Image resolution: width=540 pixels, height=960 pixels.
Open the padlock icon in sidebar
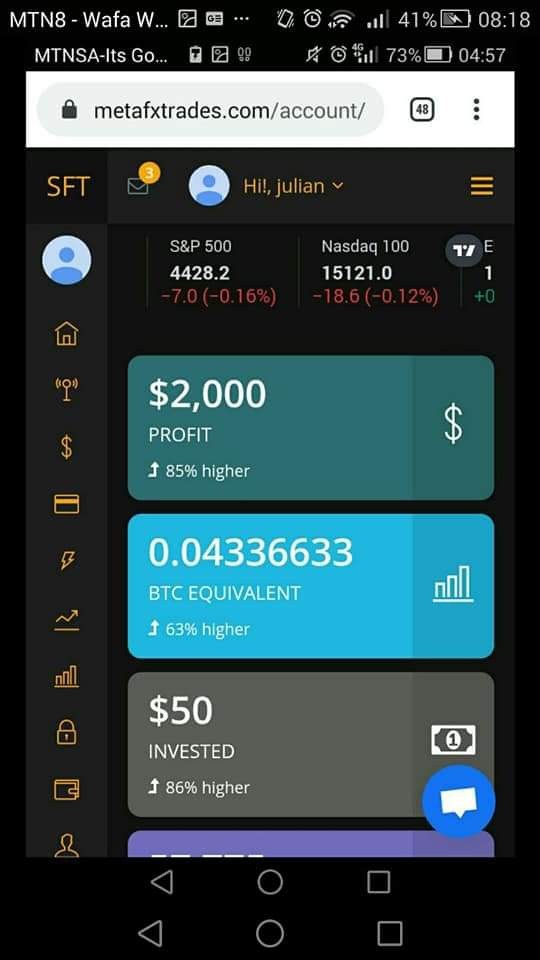click(67, 731)
